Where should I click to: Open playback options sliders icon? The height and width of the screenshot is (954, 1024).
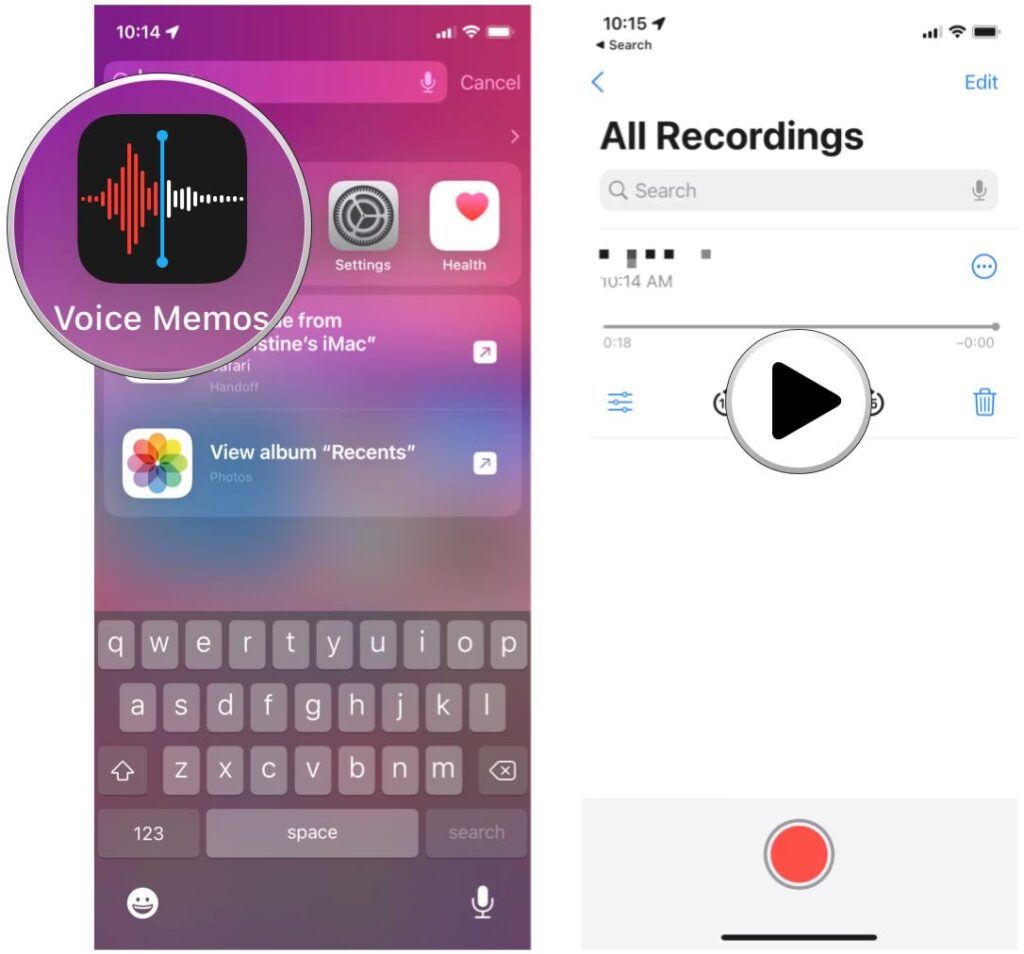(620, 402)
